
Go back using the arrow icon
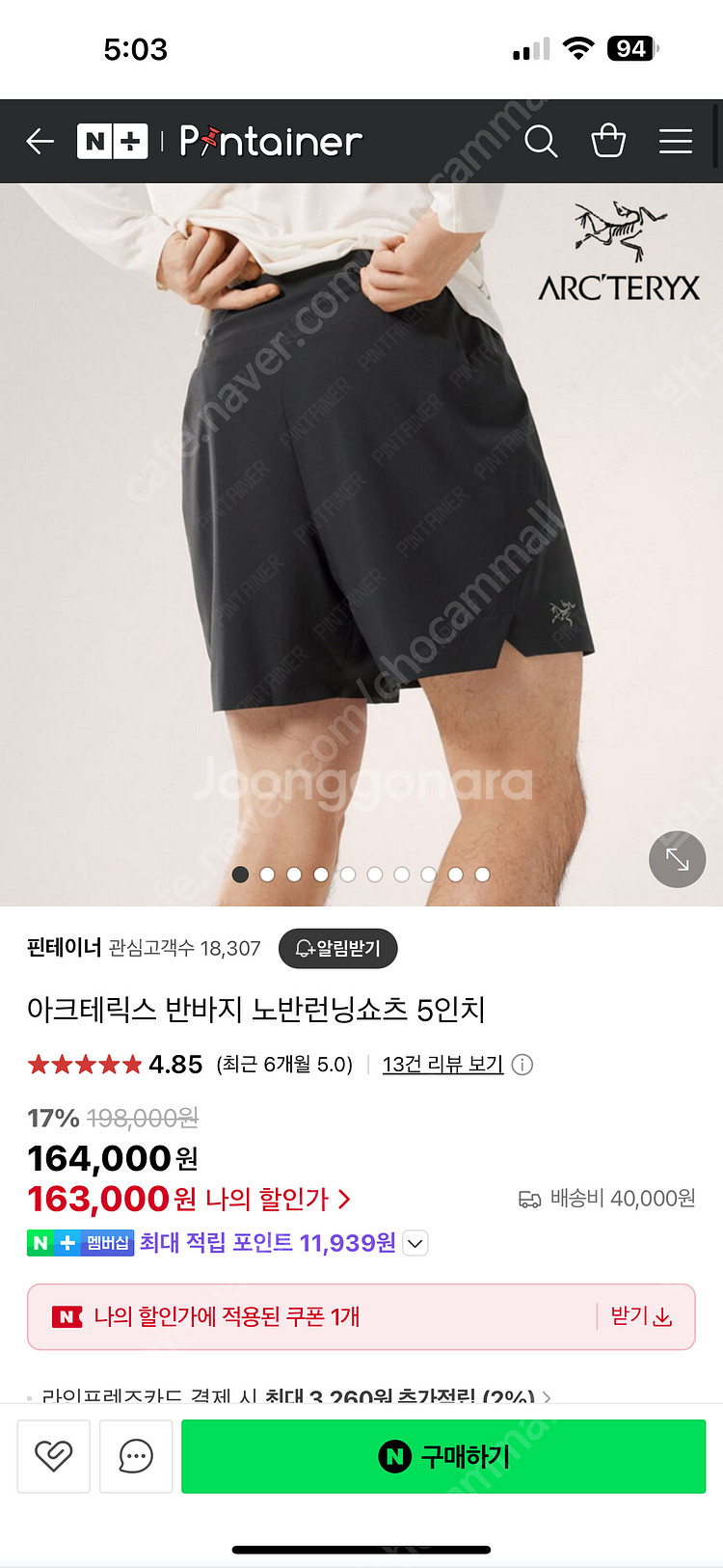[40, 142]
